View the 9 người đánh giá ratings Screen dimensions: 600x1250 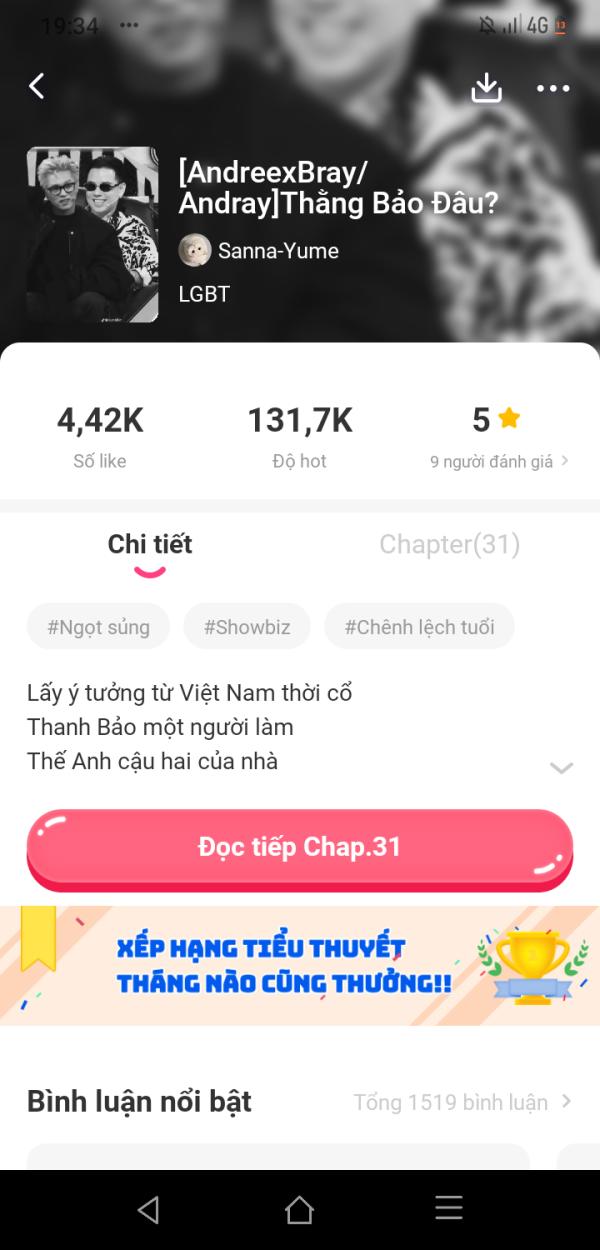[499, 461]
